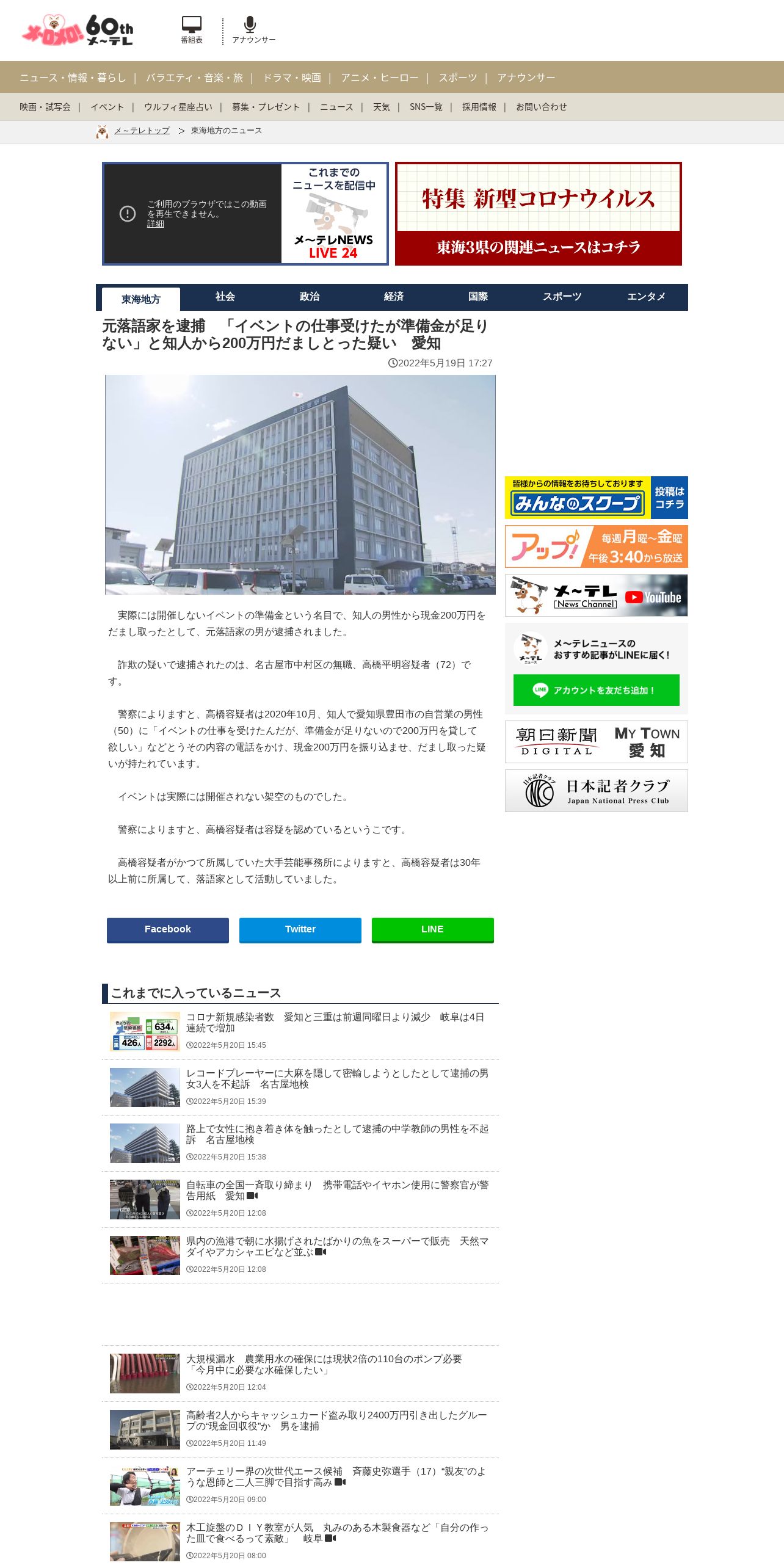Open the メ〜テレ News Channel YouTube banner
The width and height of the screenshot is (784, 1568).
click(x=596, y=595)
